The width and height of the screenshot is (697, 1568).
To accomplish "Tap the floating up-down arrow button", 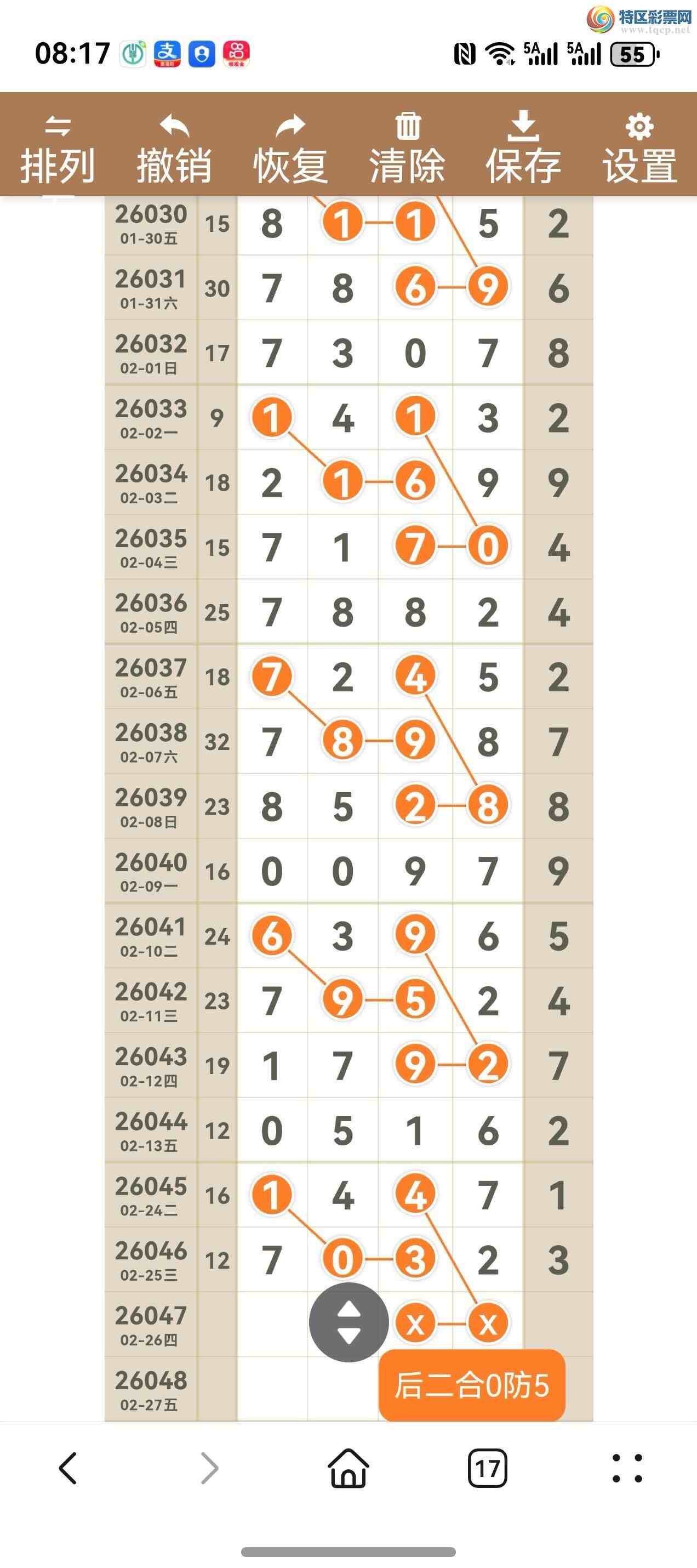I will click(x=348, y=1322).
